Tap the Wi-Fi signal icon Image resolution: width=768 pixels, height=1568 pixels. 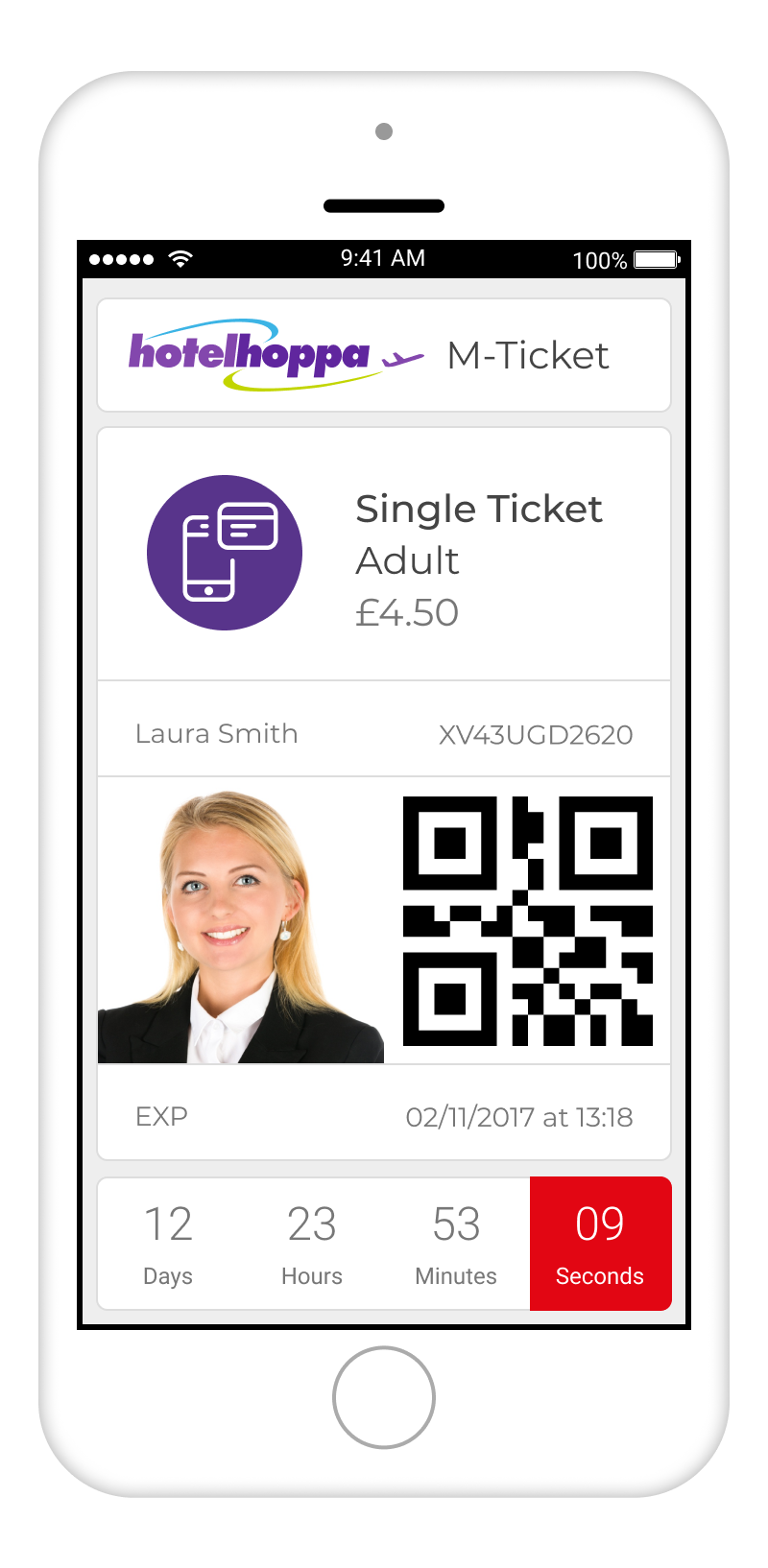pyautogui.click(x=179, y=257)
